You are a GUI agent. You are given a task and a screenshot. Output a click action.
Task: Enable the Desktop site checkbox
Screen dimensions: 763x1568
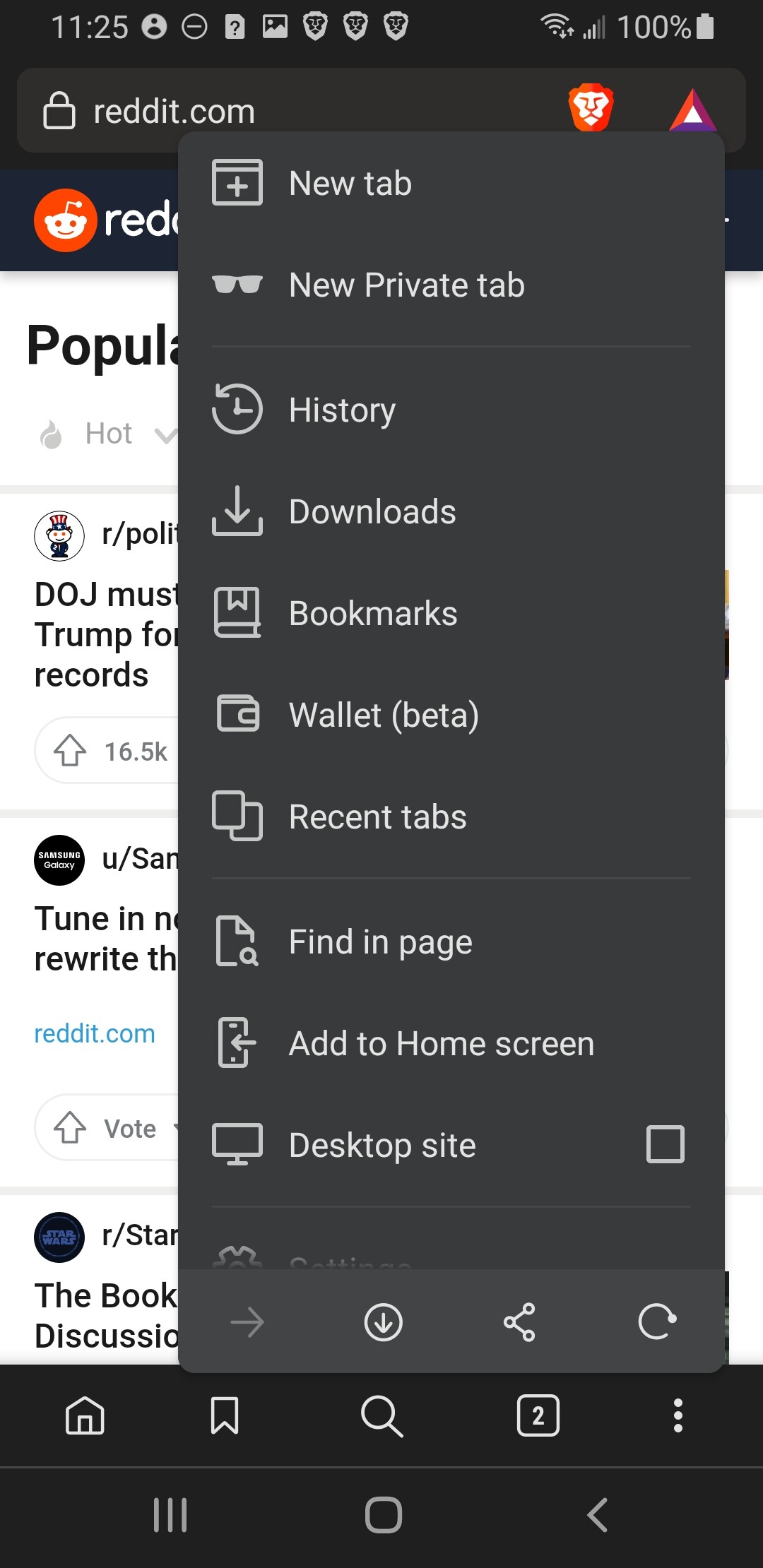(665, 1144)
